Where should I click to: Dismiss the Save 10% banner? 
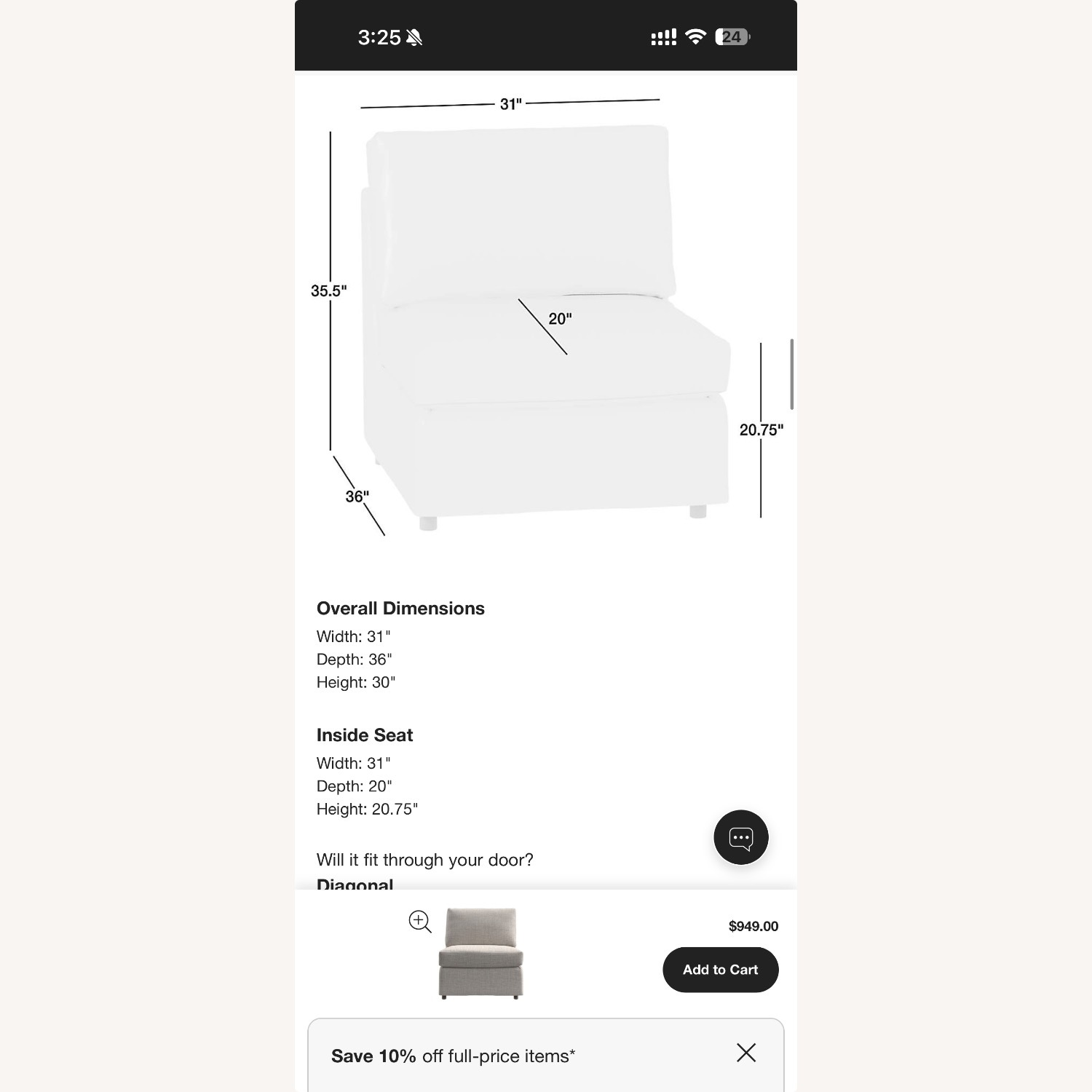click(x=745, y=1053)
